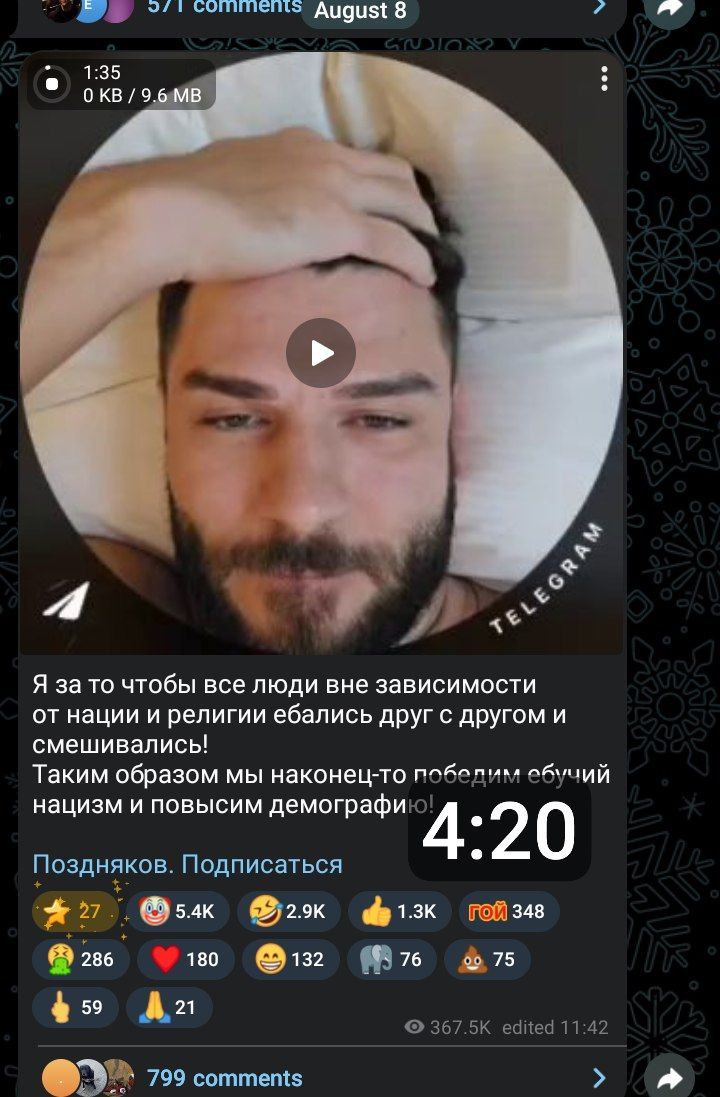
Task: Open the 571 comments thread
Action: coord(225,8)
